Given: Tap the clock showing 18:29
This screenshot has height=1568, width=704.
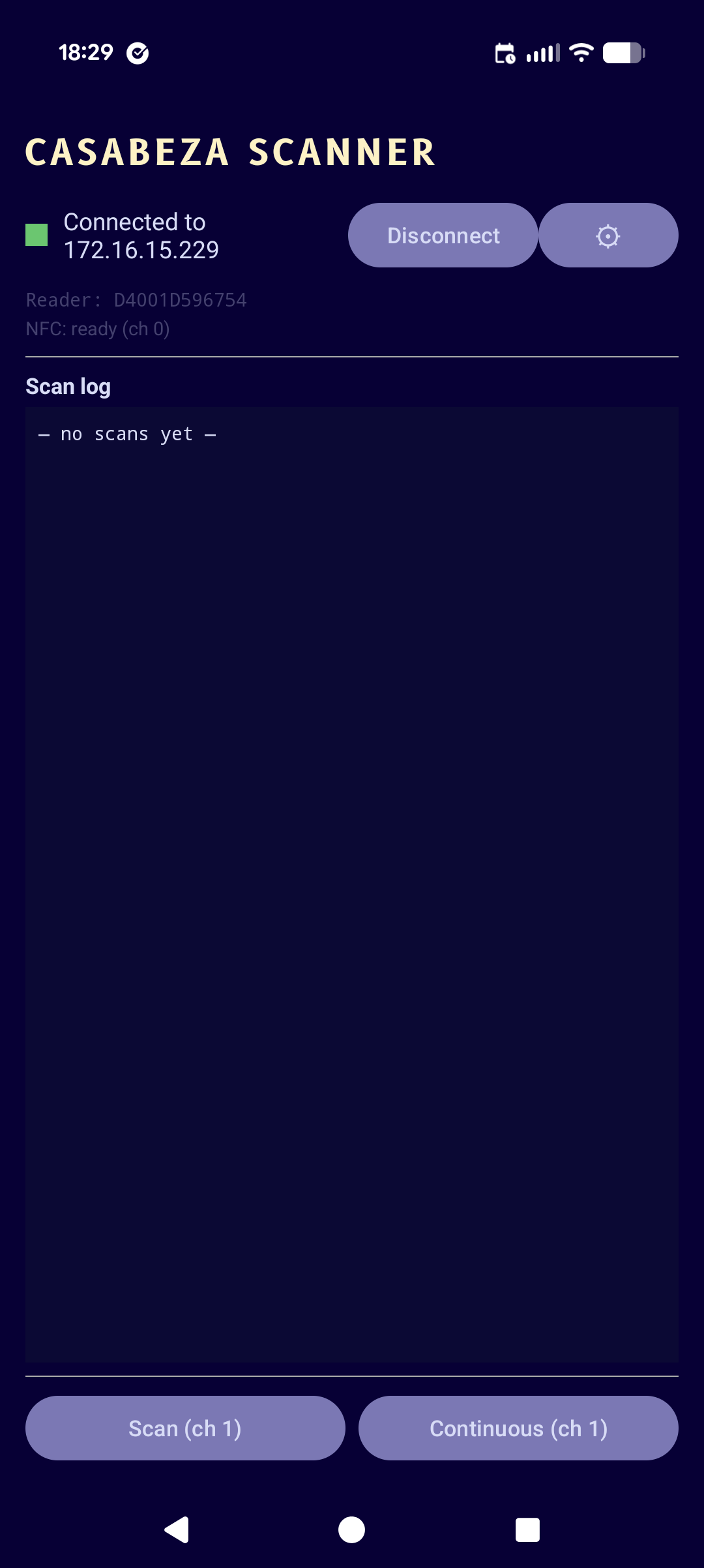Looking at the screenshot, I should point(85,52).
